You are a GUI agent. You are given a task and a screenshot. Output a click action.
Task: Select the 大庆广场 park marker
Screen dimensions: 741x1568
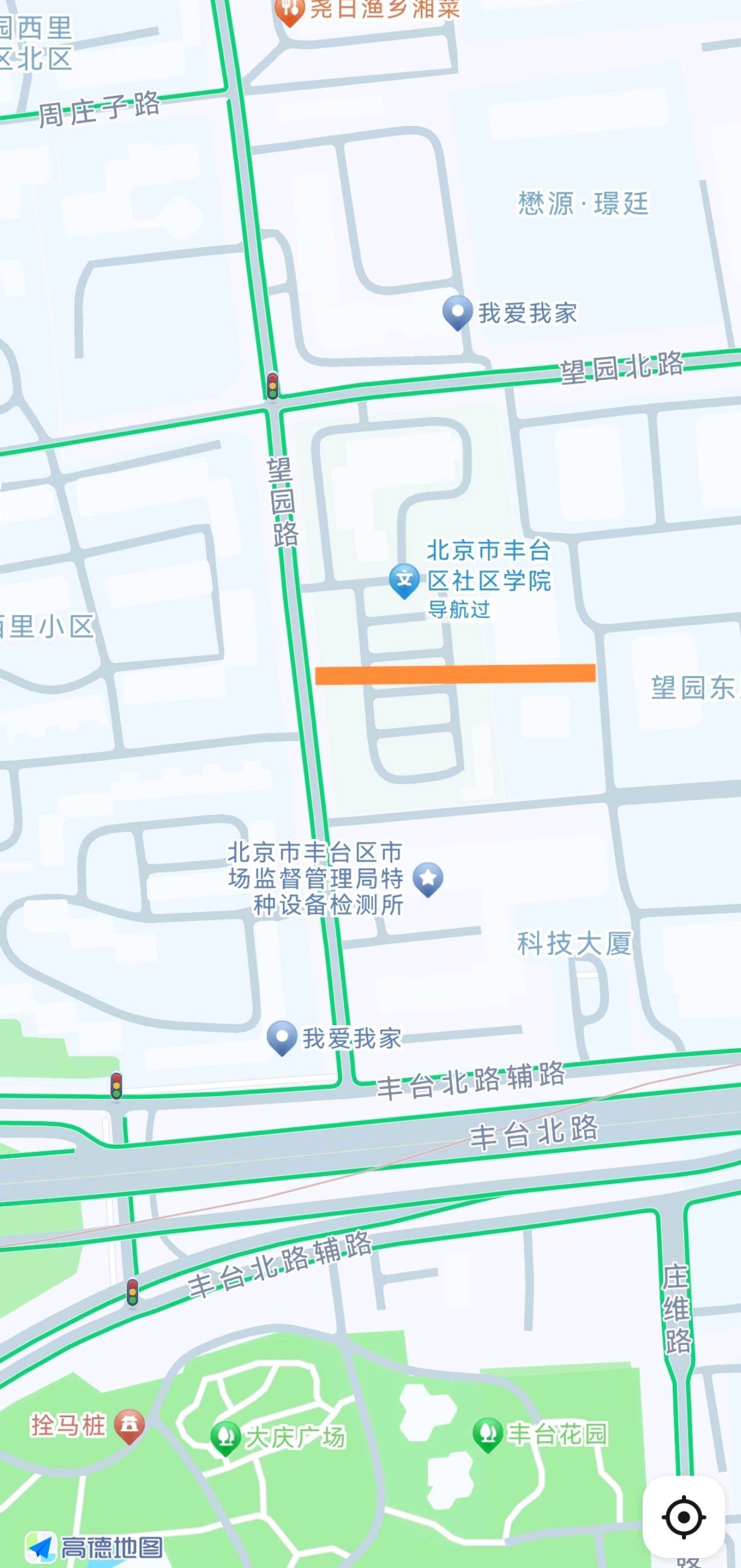[226, 1437]
